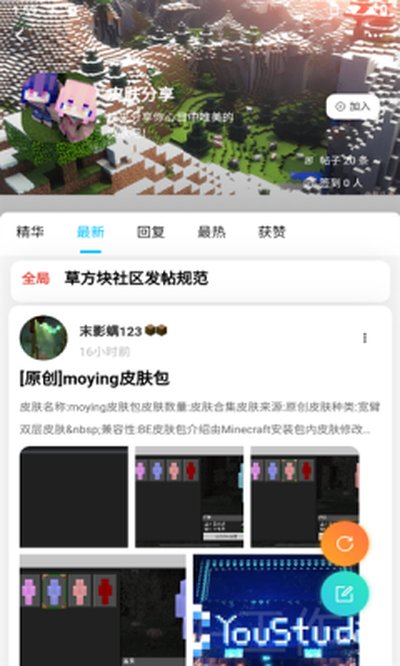The width and height of the screenshot is (400, 666).
Task: Open 末影螨123's profile avatar
Action: [43, 338]
